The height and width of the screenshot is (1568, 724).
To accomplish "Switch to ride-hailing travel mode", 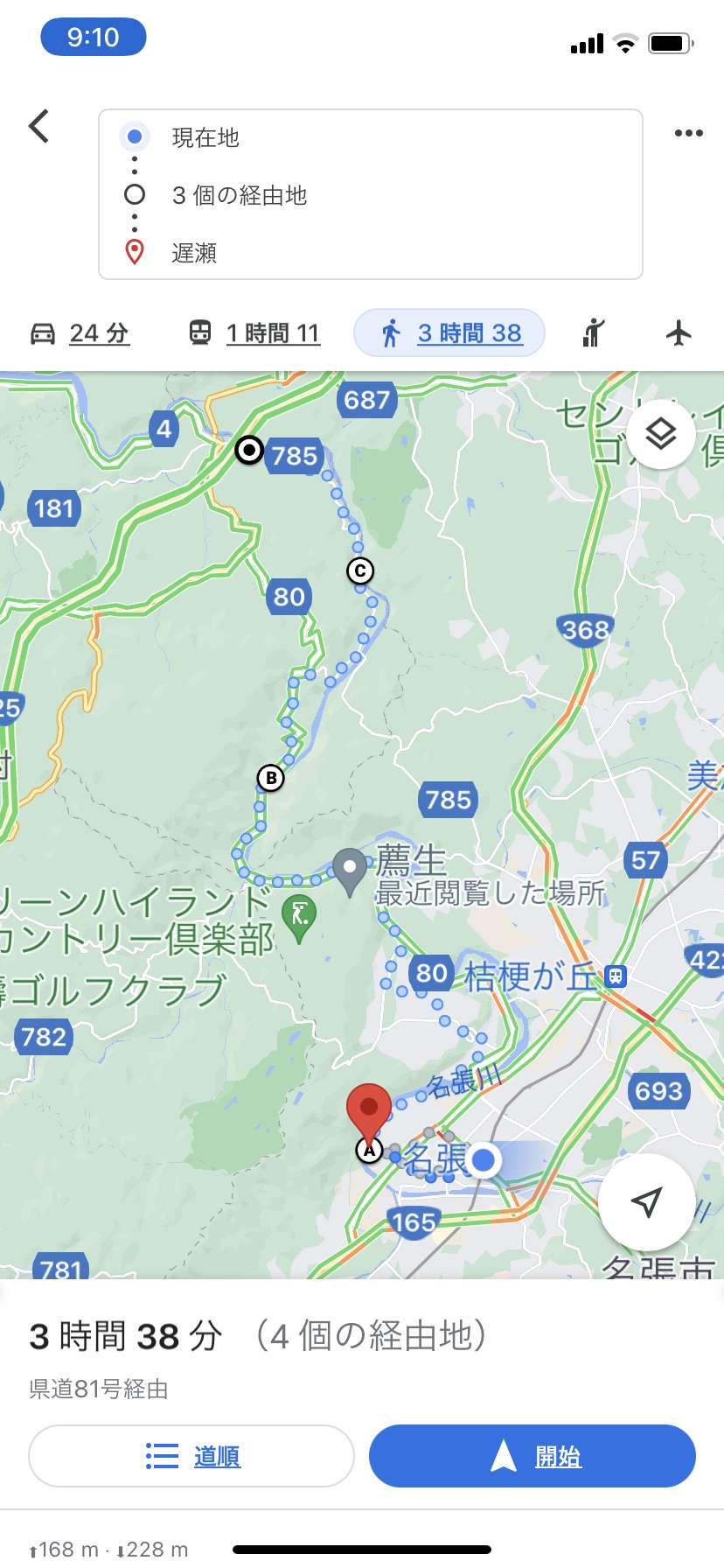I will click(x=594, y=333).
